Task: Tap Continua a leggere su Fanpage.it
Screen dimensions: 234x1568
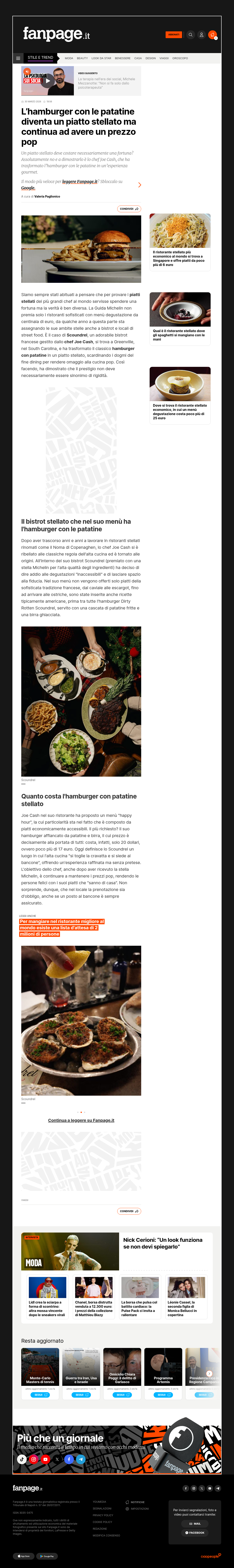Action: pyautogui.click(x=81, y=1120)
